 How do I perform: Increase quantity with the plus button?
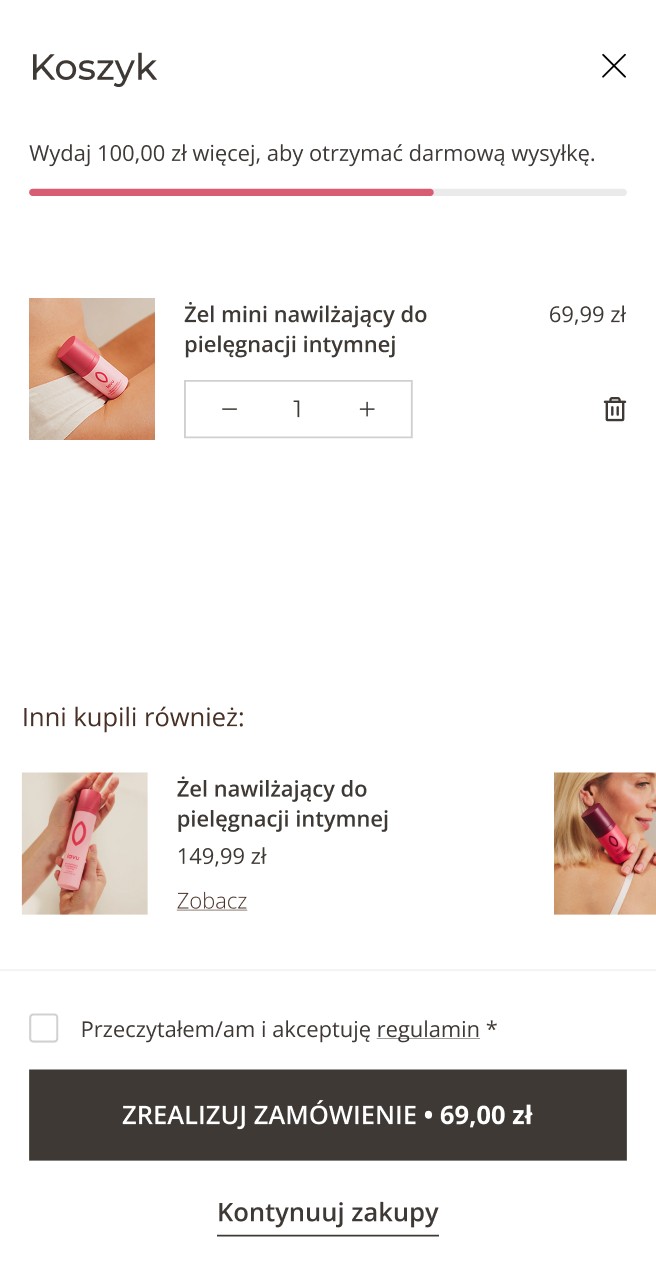point(367,409)
